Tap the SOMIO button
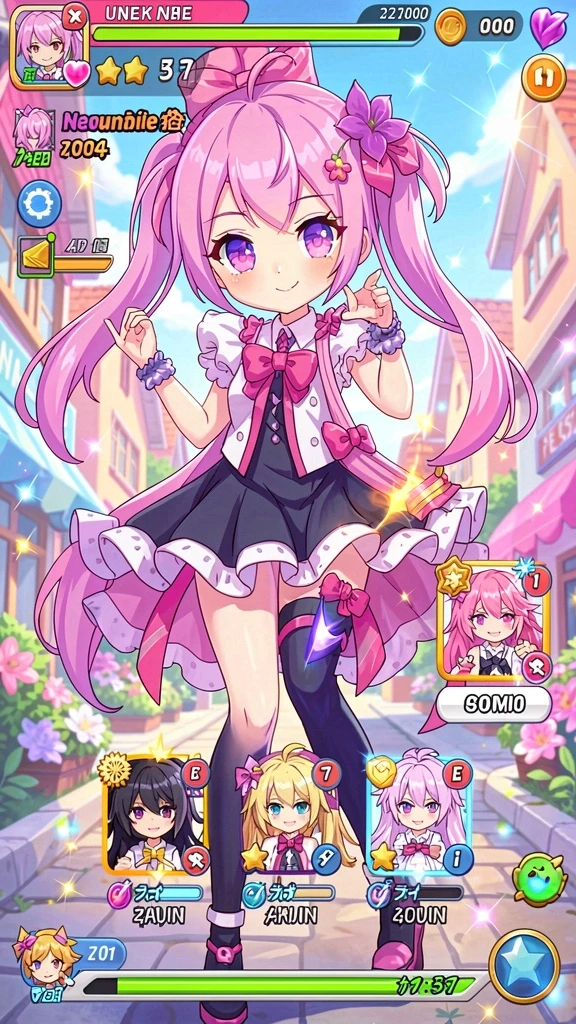This screenshot has height=1024, width=576. tap(493, 703)
